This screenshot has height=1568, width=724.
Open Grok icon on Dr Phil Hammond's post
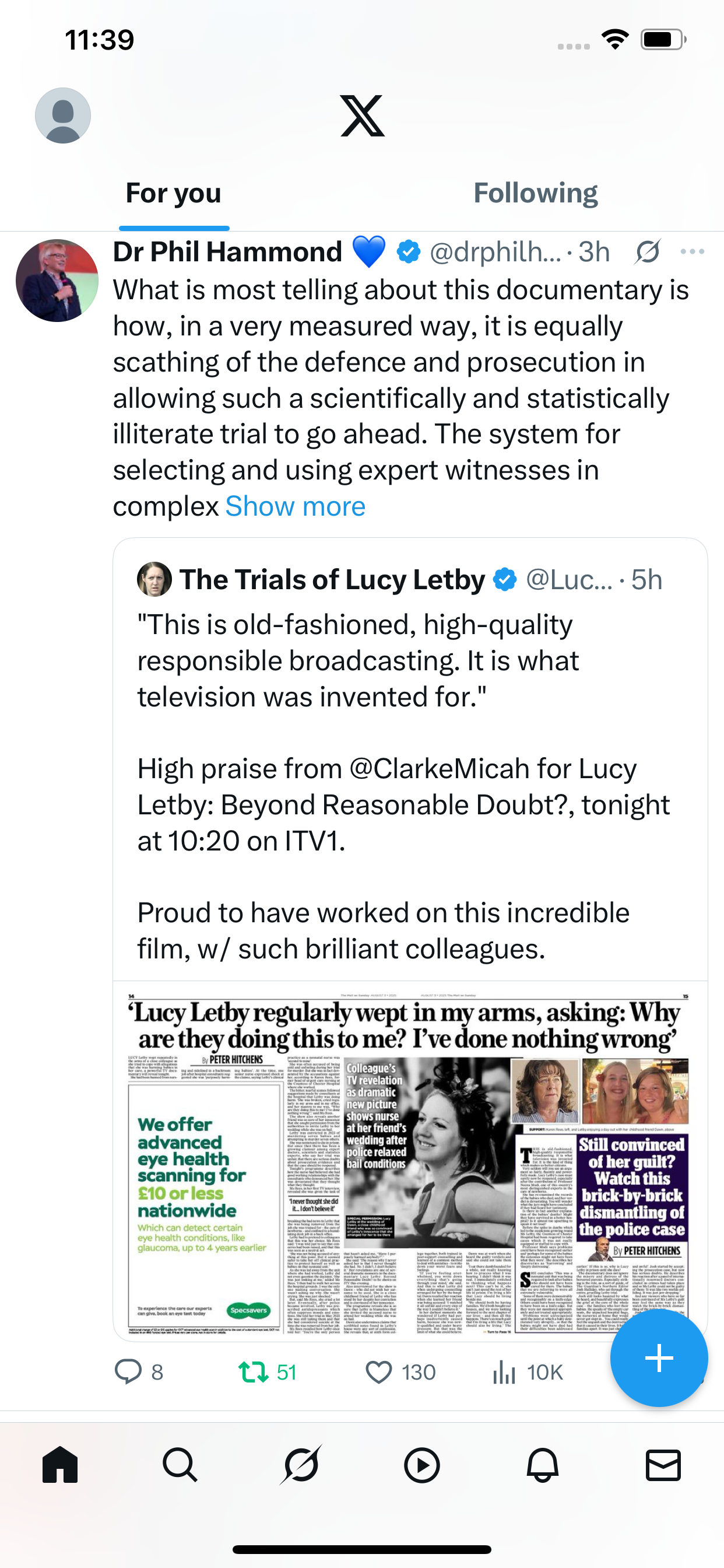click(646, 251)
